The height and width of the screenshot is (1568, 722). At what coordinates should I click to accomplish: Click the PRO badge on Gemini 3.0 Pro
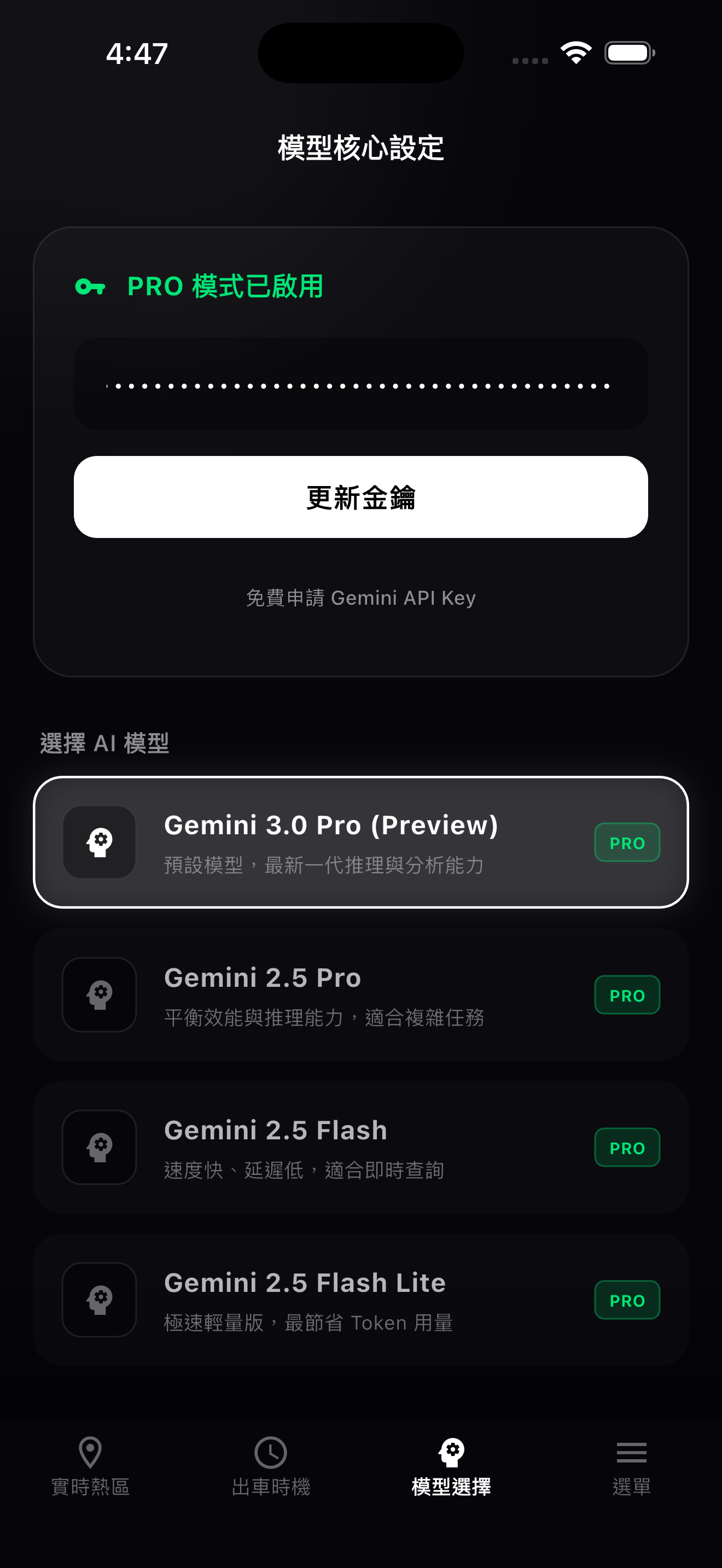(627, 842)
